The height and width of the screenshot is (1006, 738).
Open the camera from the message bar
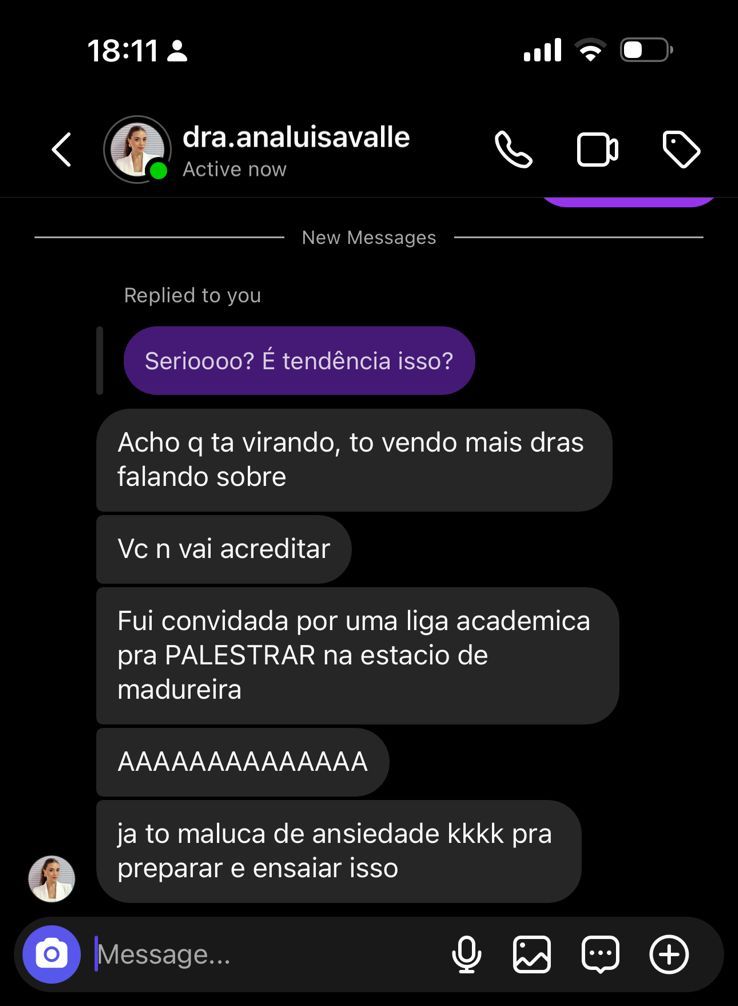51,954
